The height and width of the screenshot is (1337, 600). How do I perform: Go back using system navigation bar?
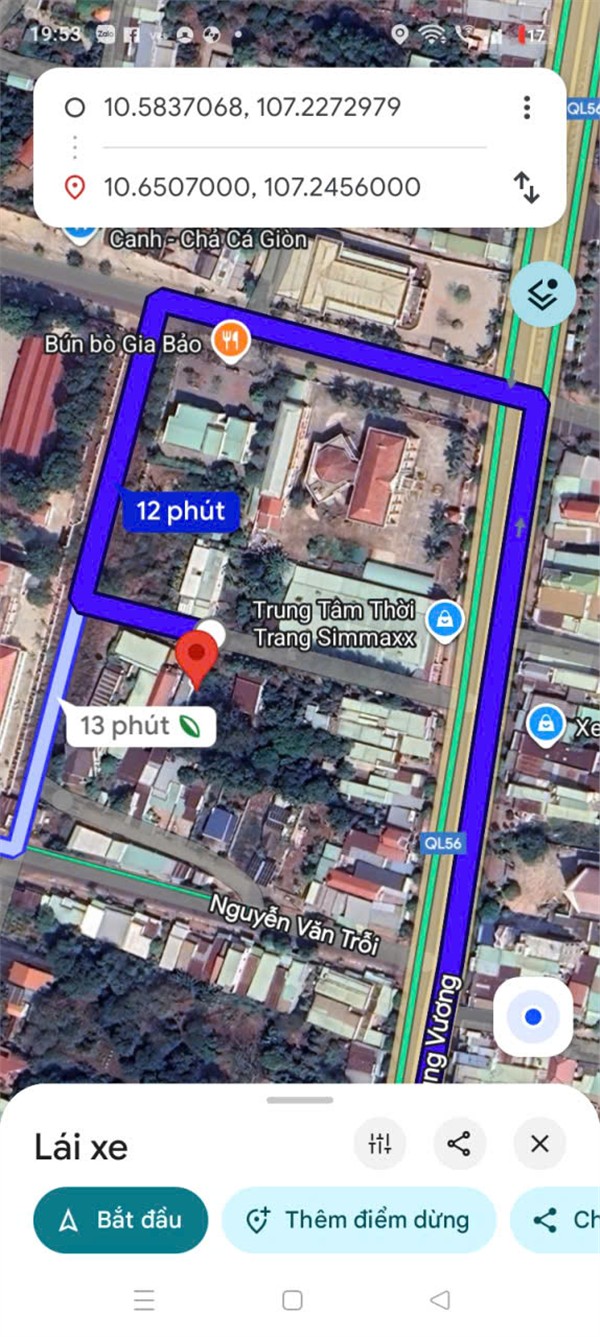439,1300
